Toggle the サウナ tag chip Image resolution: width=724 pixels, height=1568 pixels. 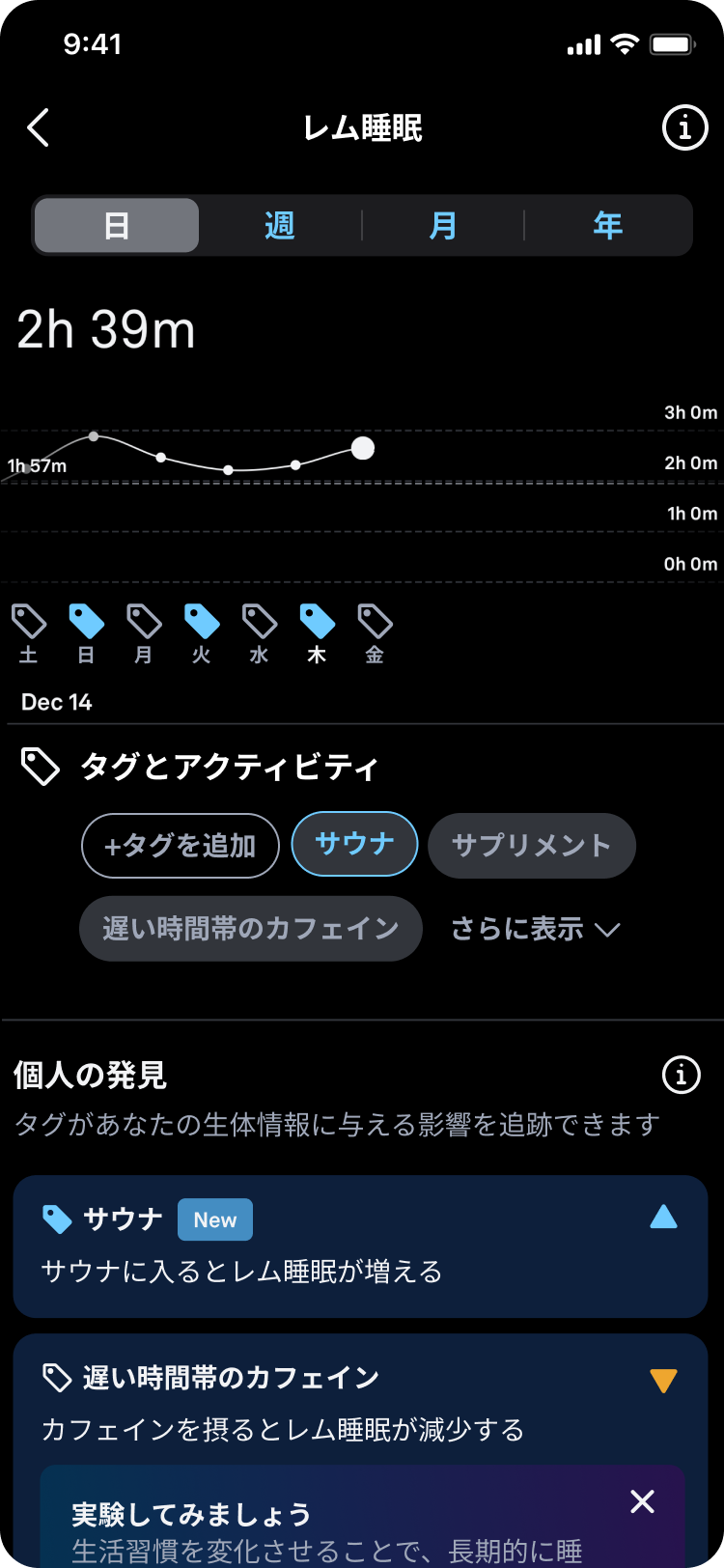coord(354,844)
